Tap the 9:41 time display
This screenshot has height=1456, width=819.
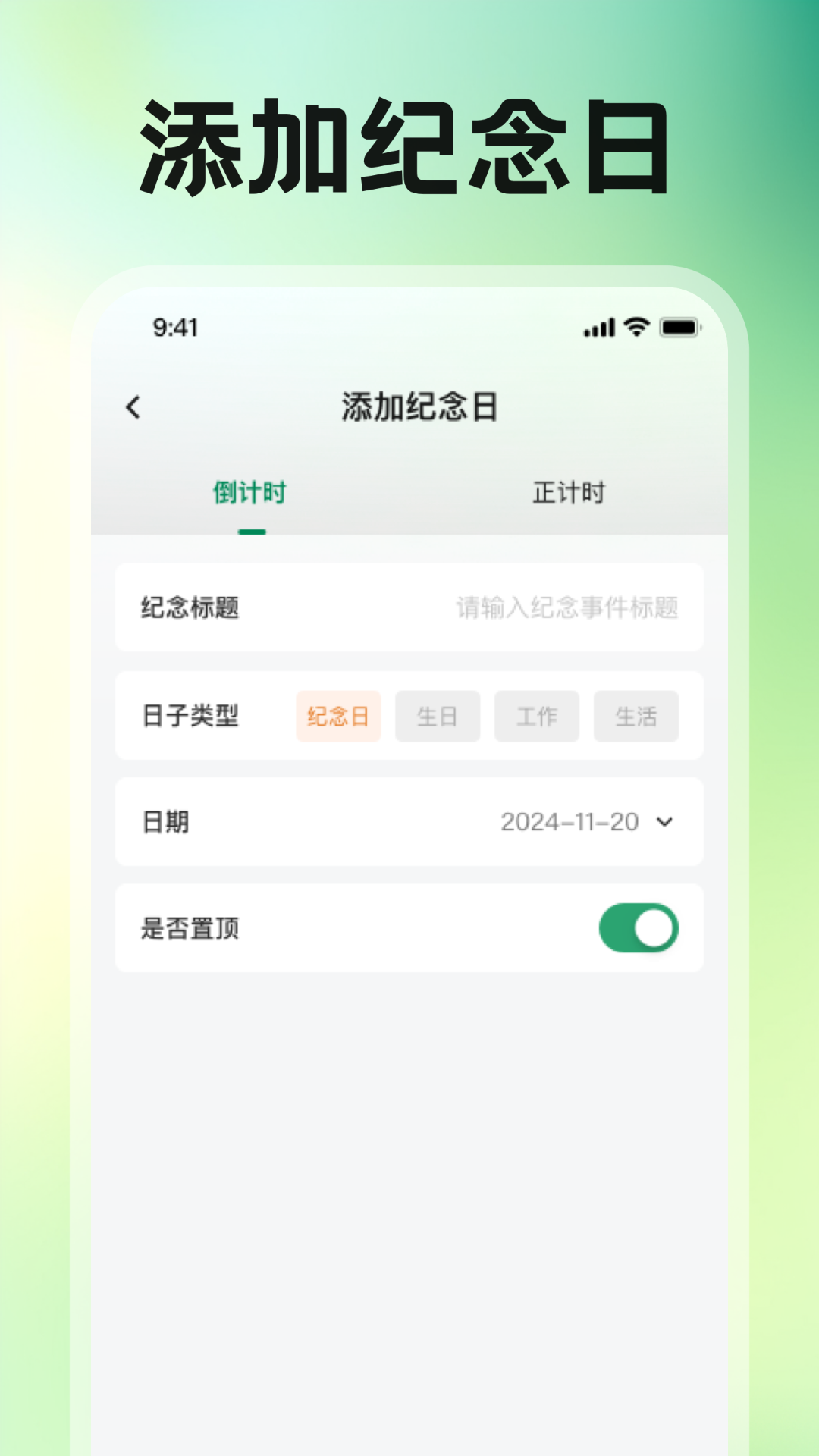174,328
